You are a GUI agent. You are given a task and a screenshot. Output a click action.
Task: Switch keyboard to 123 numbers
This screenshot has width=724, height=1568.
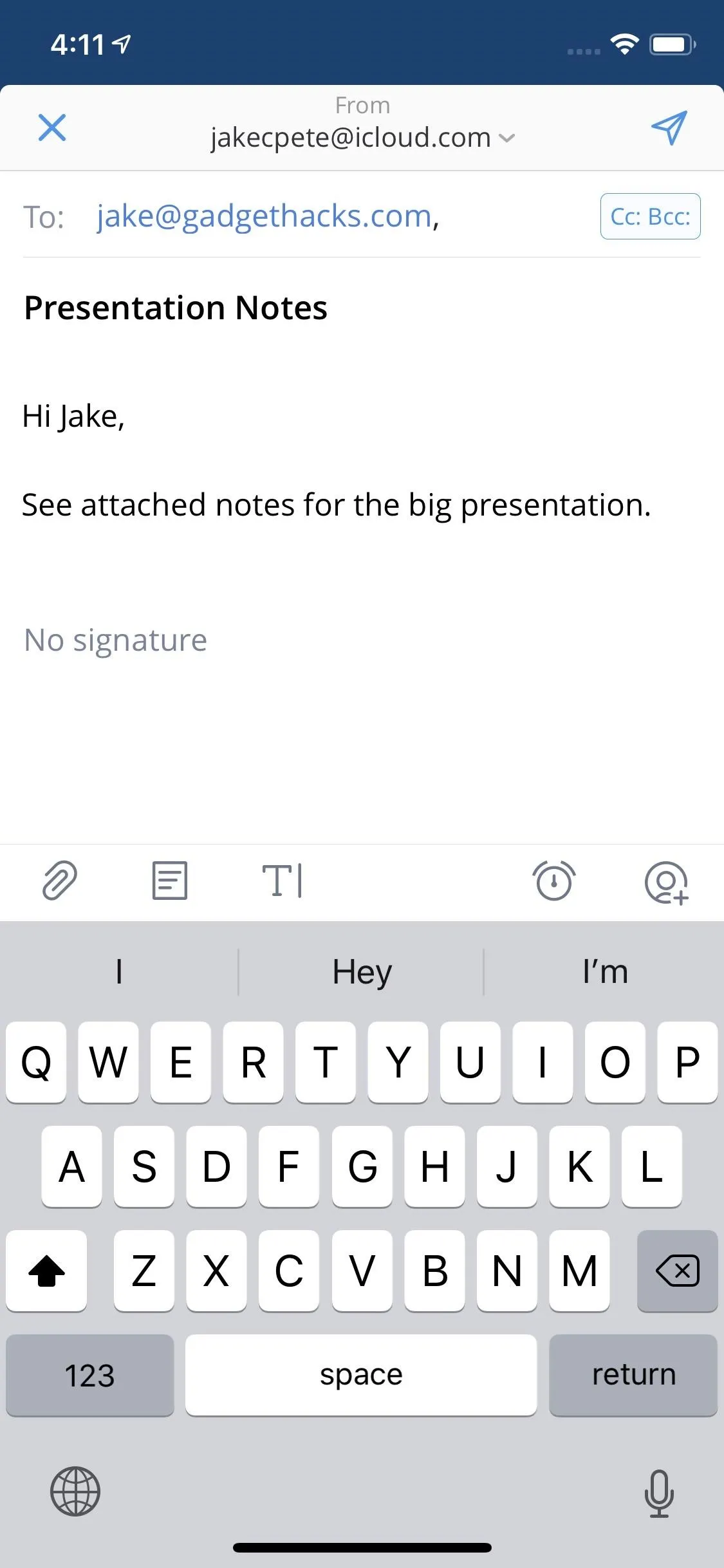(x=90, y=1375)
